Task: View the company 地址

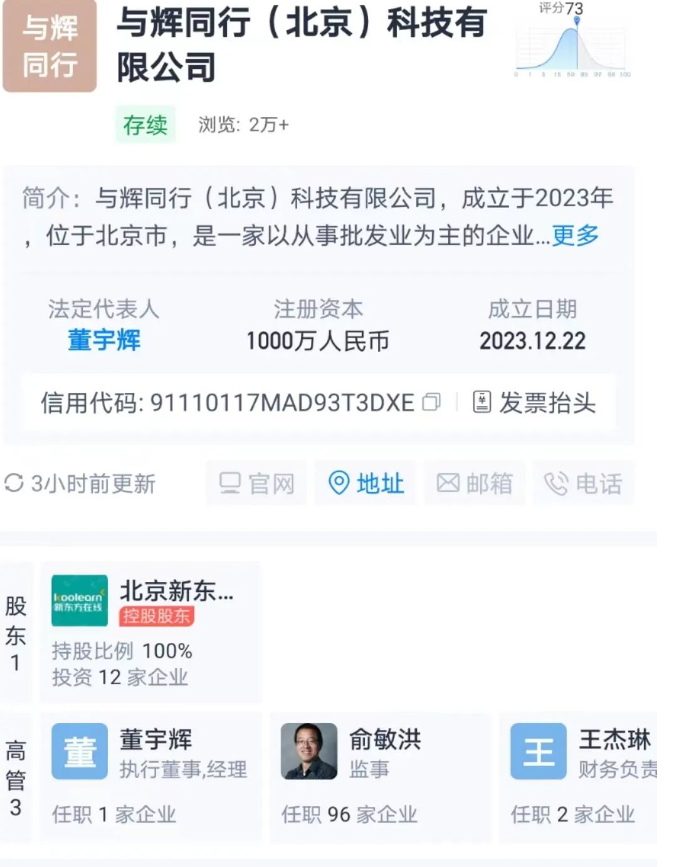Action: click(x=367, y=484)
